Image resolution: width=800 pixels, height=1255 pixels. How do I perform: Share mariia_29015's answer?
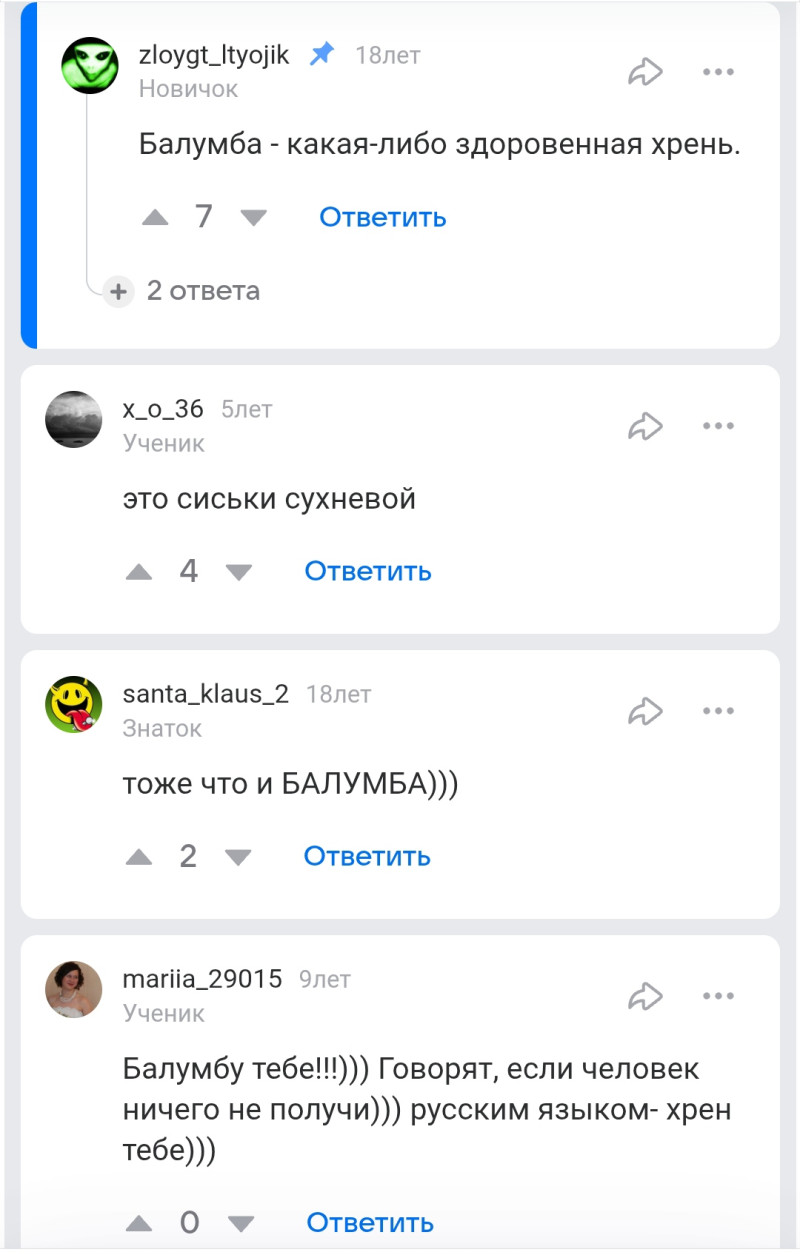(x=645, y=996)
